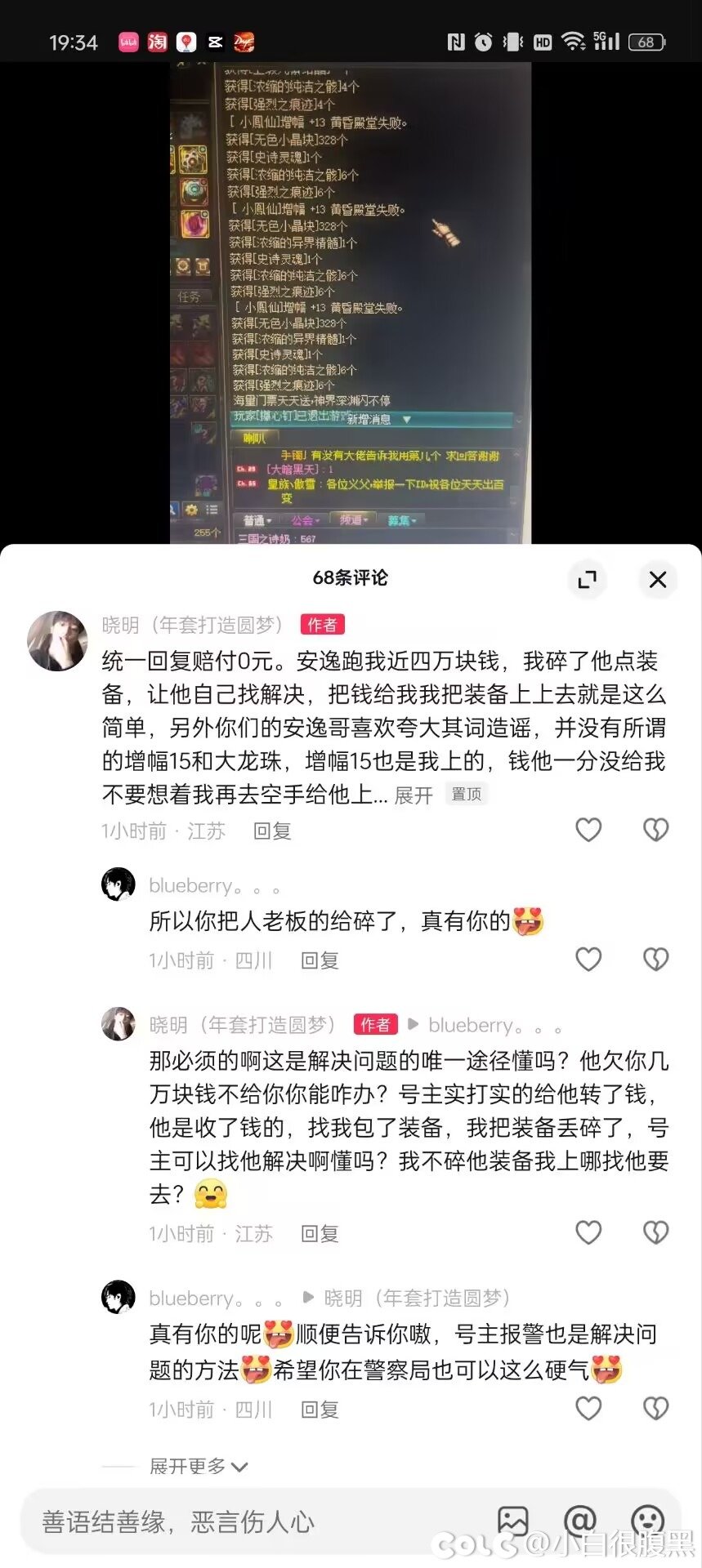Open the comment input field
This screenshot has height=1568, width=702.
[x=245, y=1521]
